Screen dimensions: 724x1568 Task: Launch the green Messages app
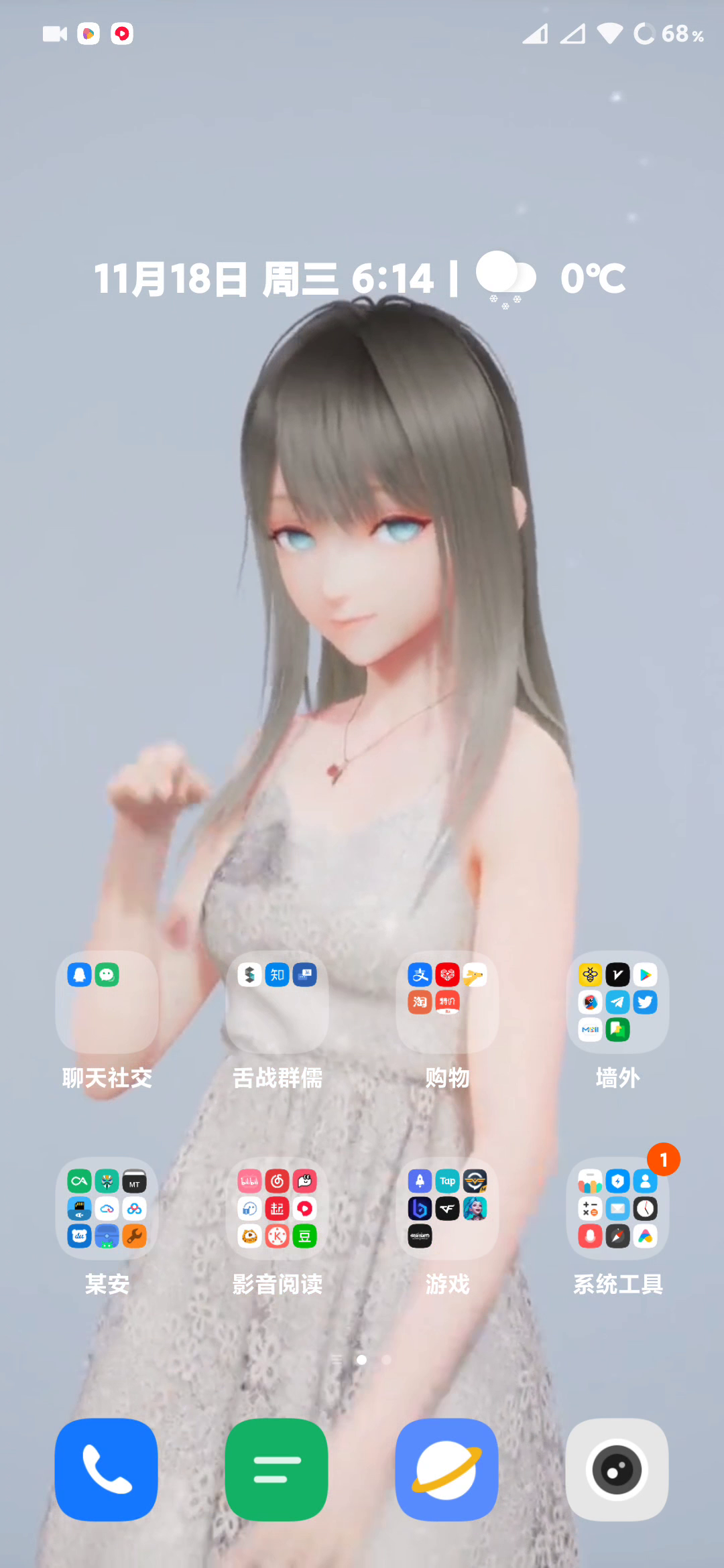click(277, 1469)
